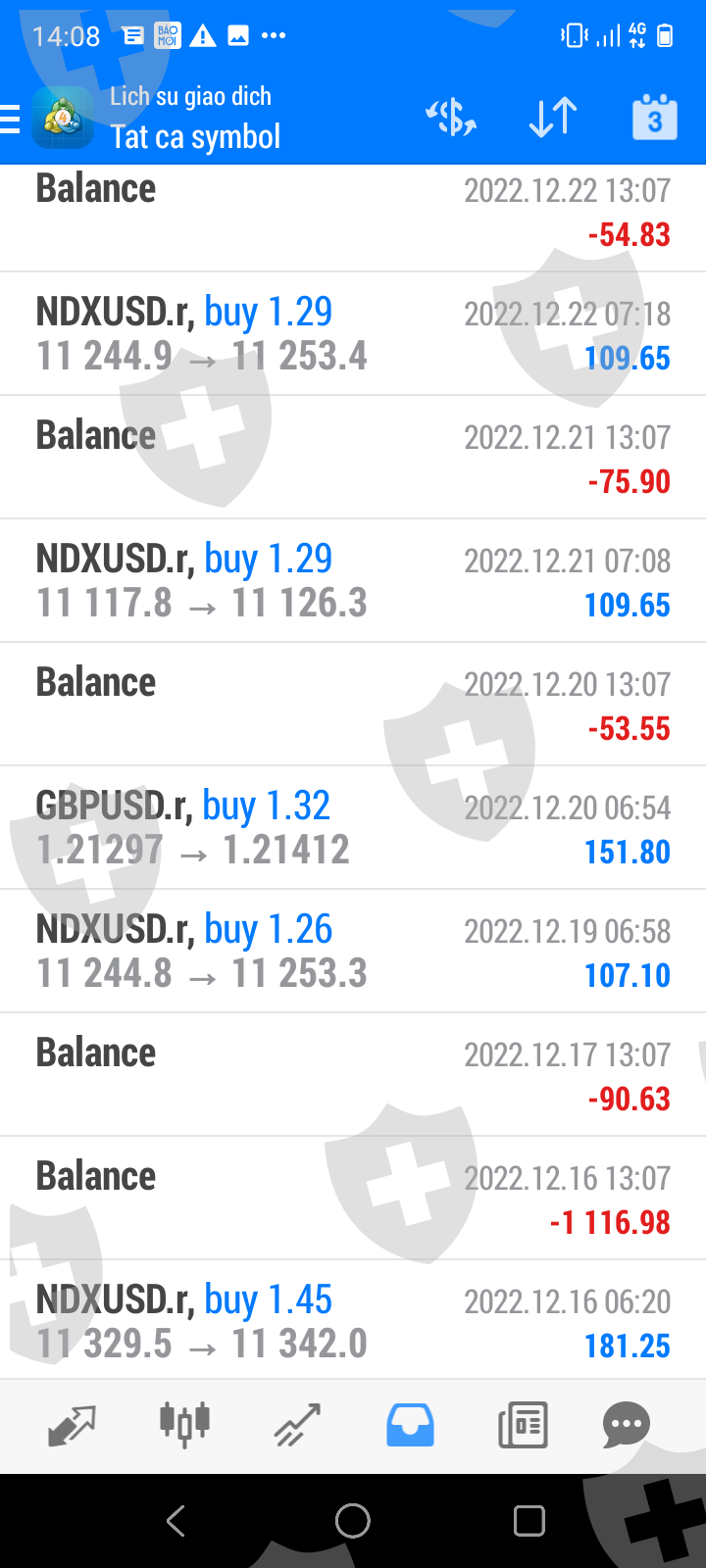This screenshot has height=1568, width=706.
Task: Open the Balance entry of -90.63
Action: tap(353, 1075)
